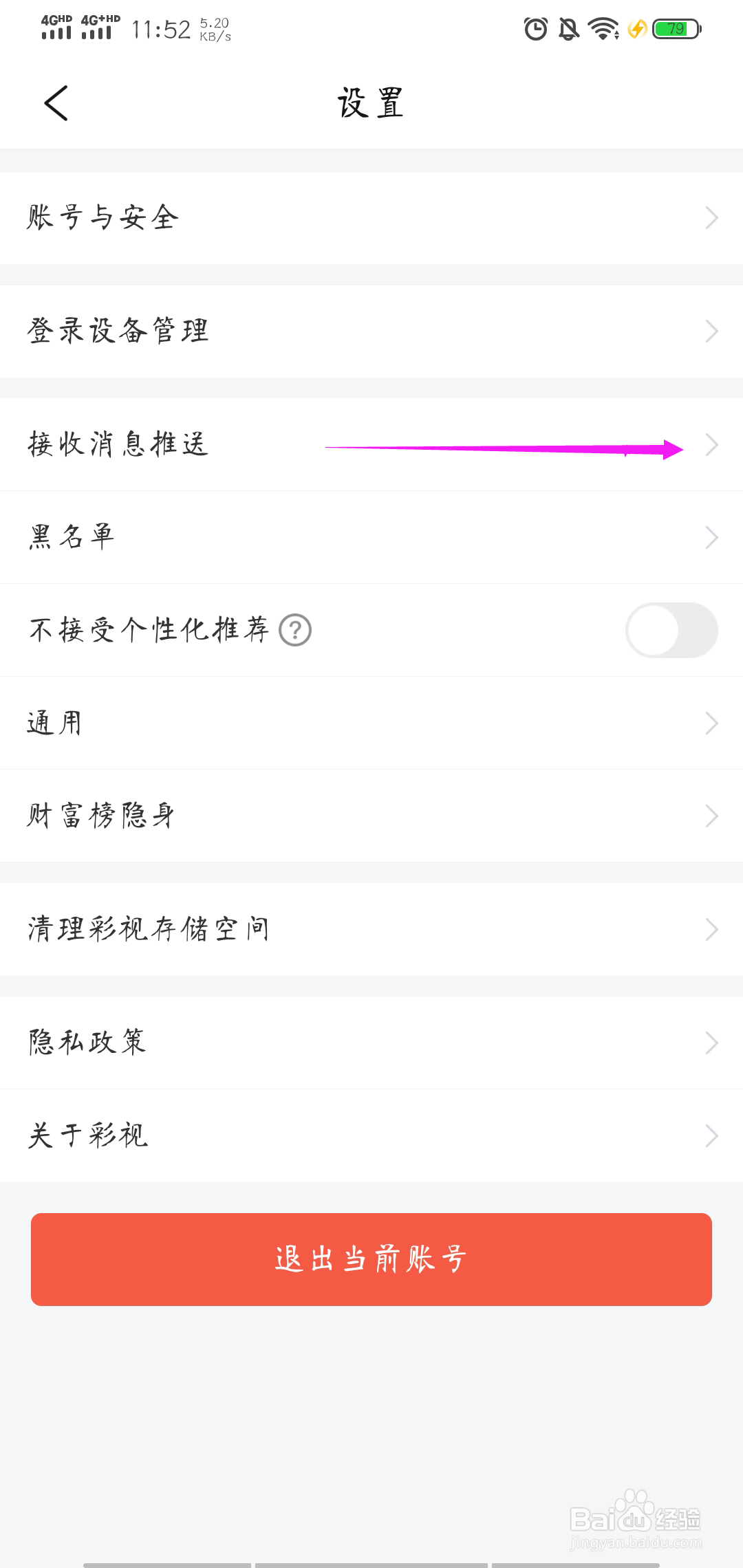The width and height of the screenshot is (743, 1568).
Task: Open 通用 settings
Action: pyautogui.click(x=371, y=723)
